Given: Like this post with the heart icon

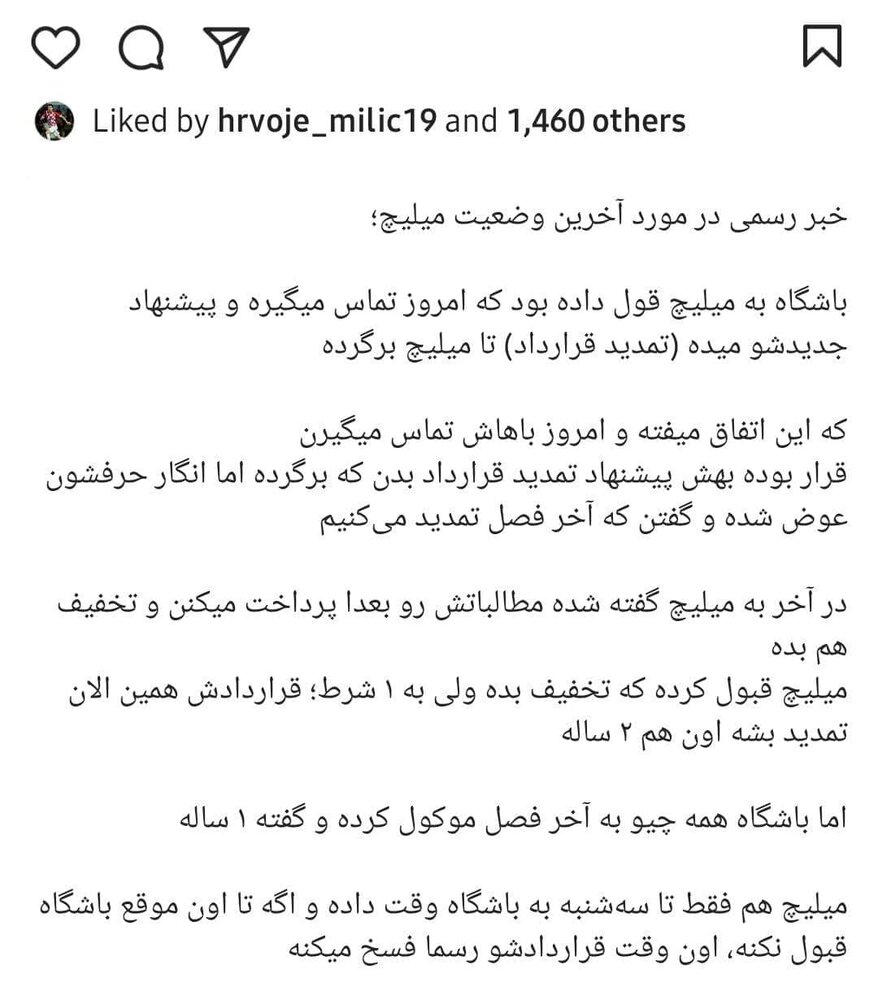Looking at the screenshot, I should tap(54, 46).
